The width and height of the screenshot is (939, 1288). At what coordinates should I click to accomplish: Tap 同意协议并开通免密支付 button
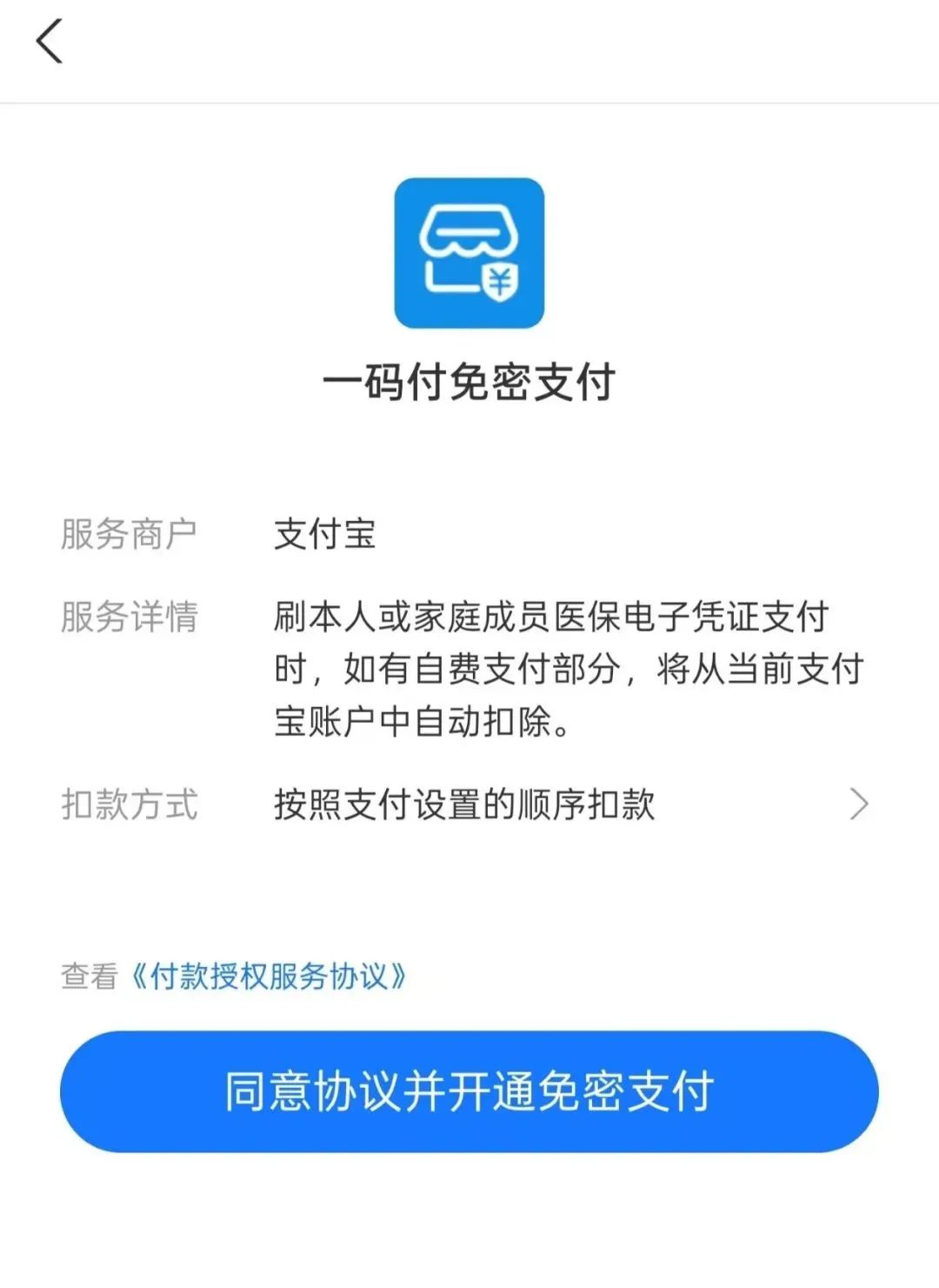tap(469, 1091)
